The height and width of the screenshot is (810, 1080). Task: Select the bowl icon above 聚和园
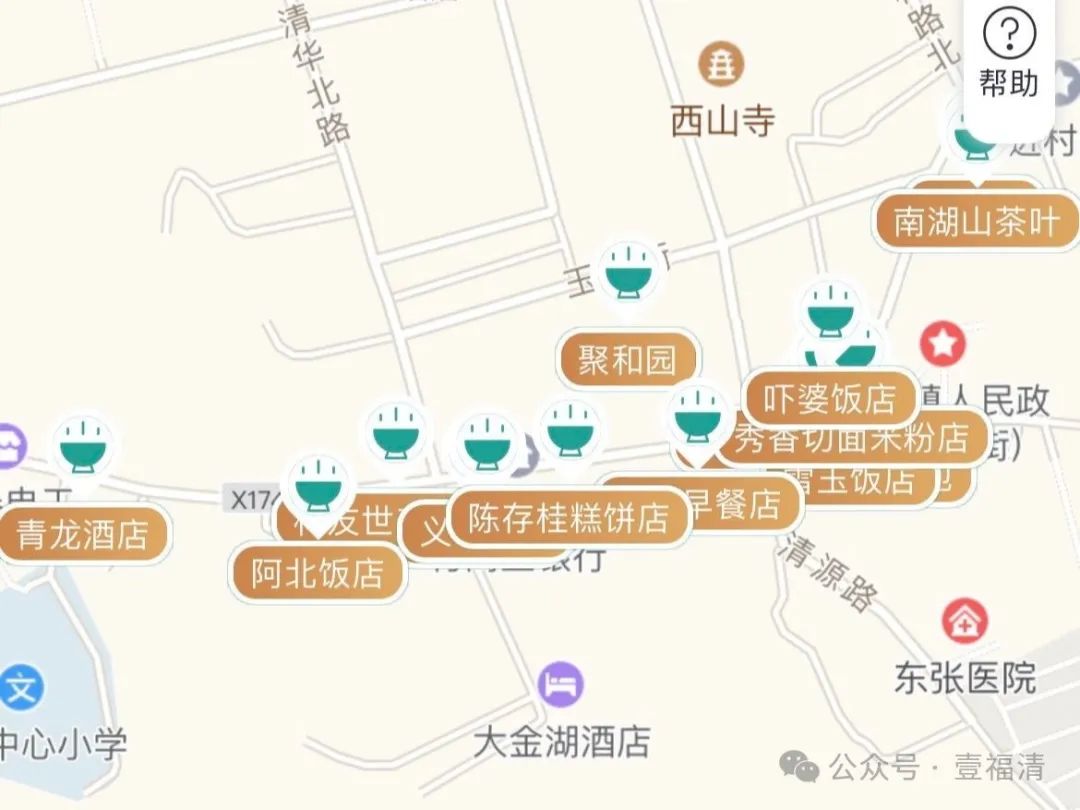click(628, 270)
